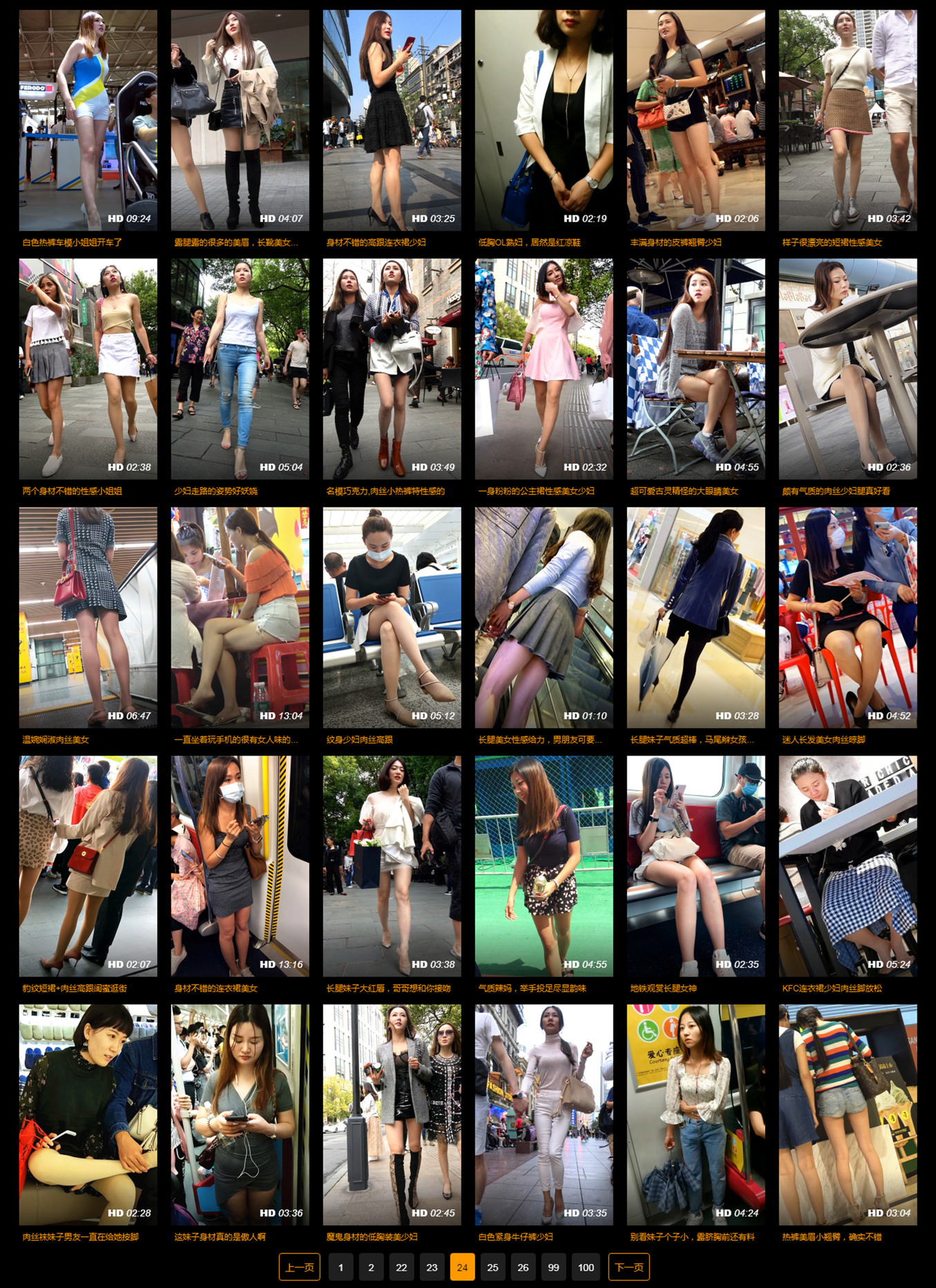This screenshot has width=936, height=1288.
Task: Go to the next page (下一页)
Action: pos(629,1267)
